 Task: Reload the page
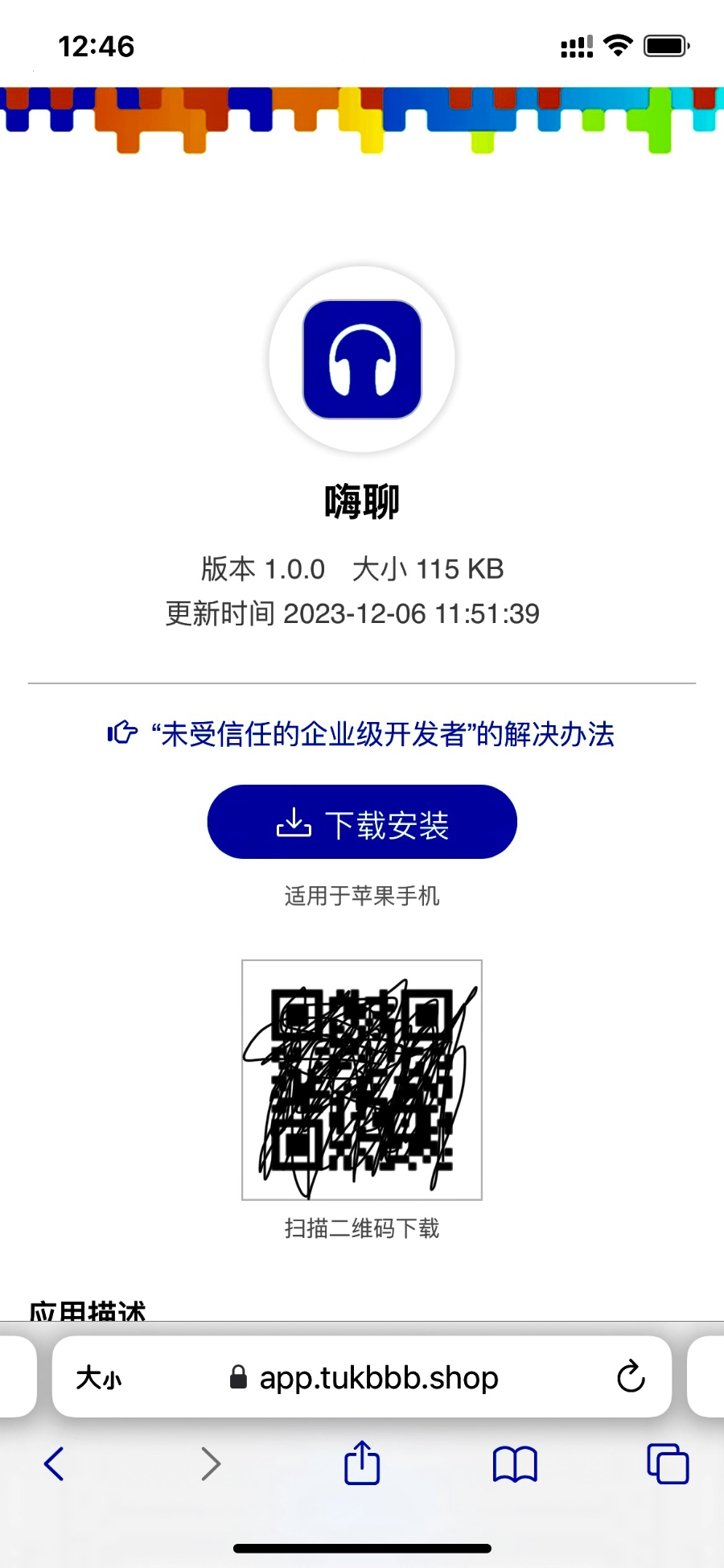click(631, 1377)
